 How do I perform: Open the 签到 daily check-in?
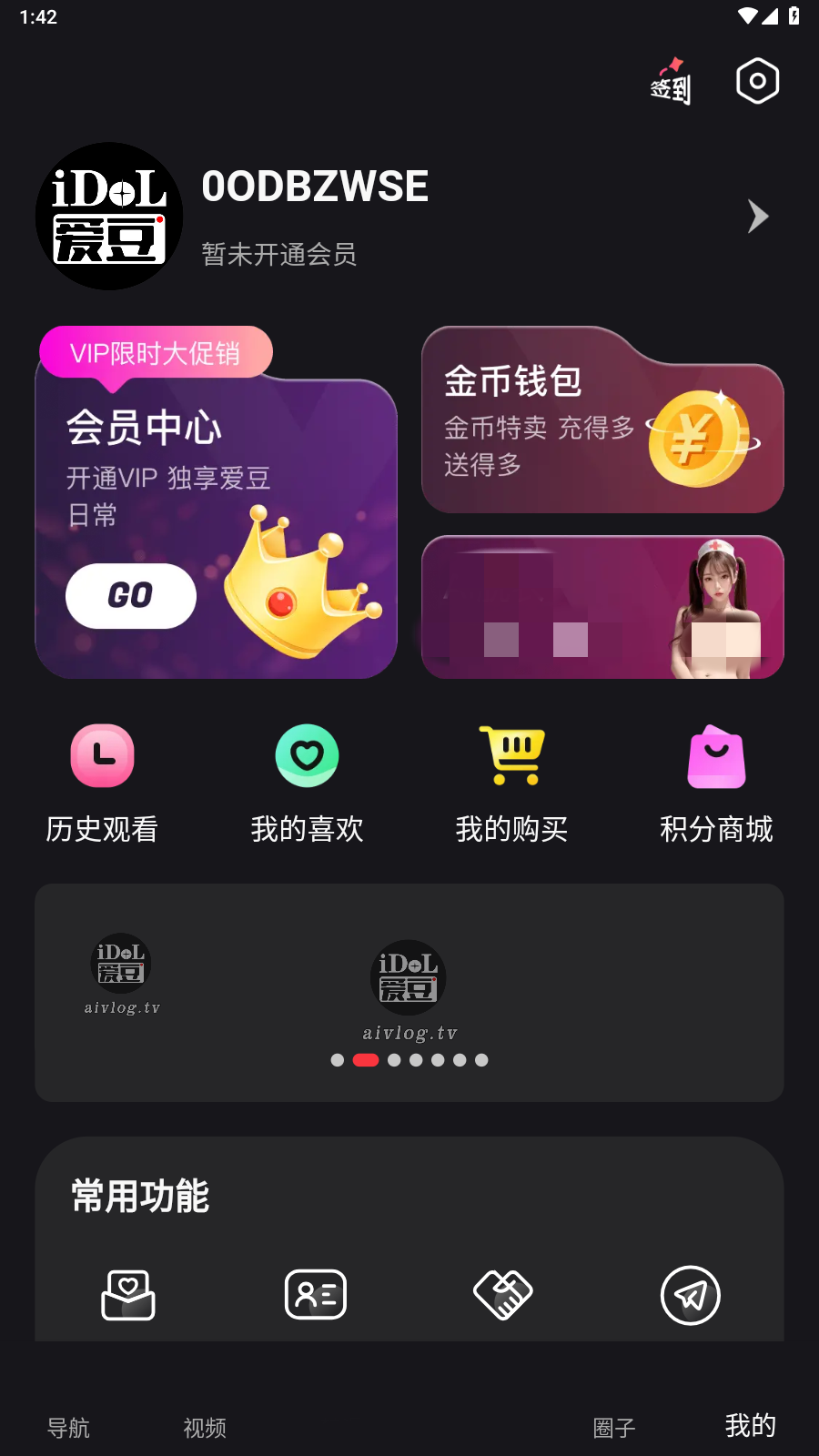pos(671,82)
